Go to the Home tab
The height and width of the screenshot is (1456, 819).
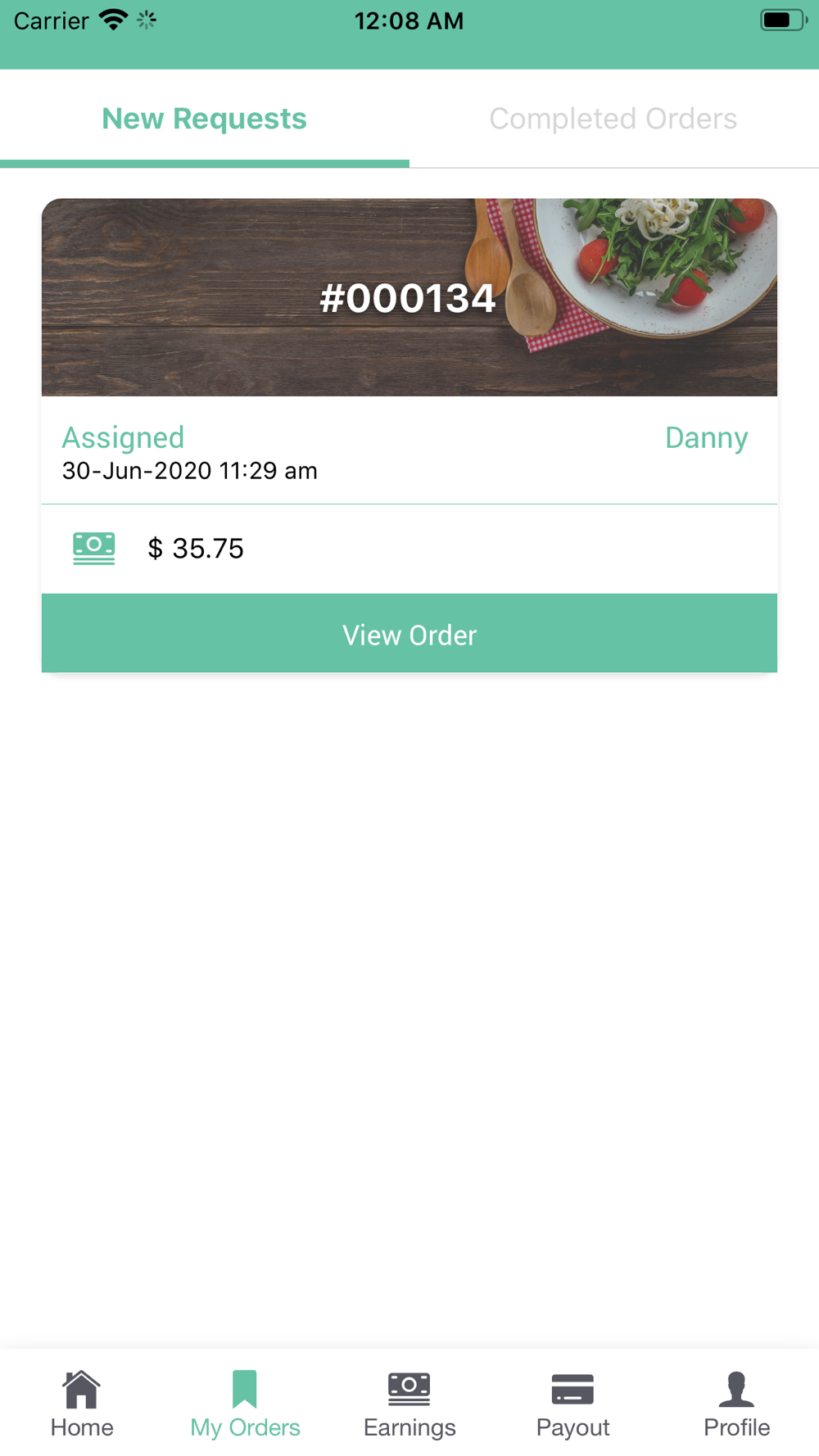(82, 1404)
